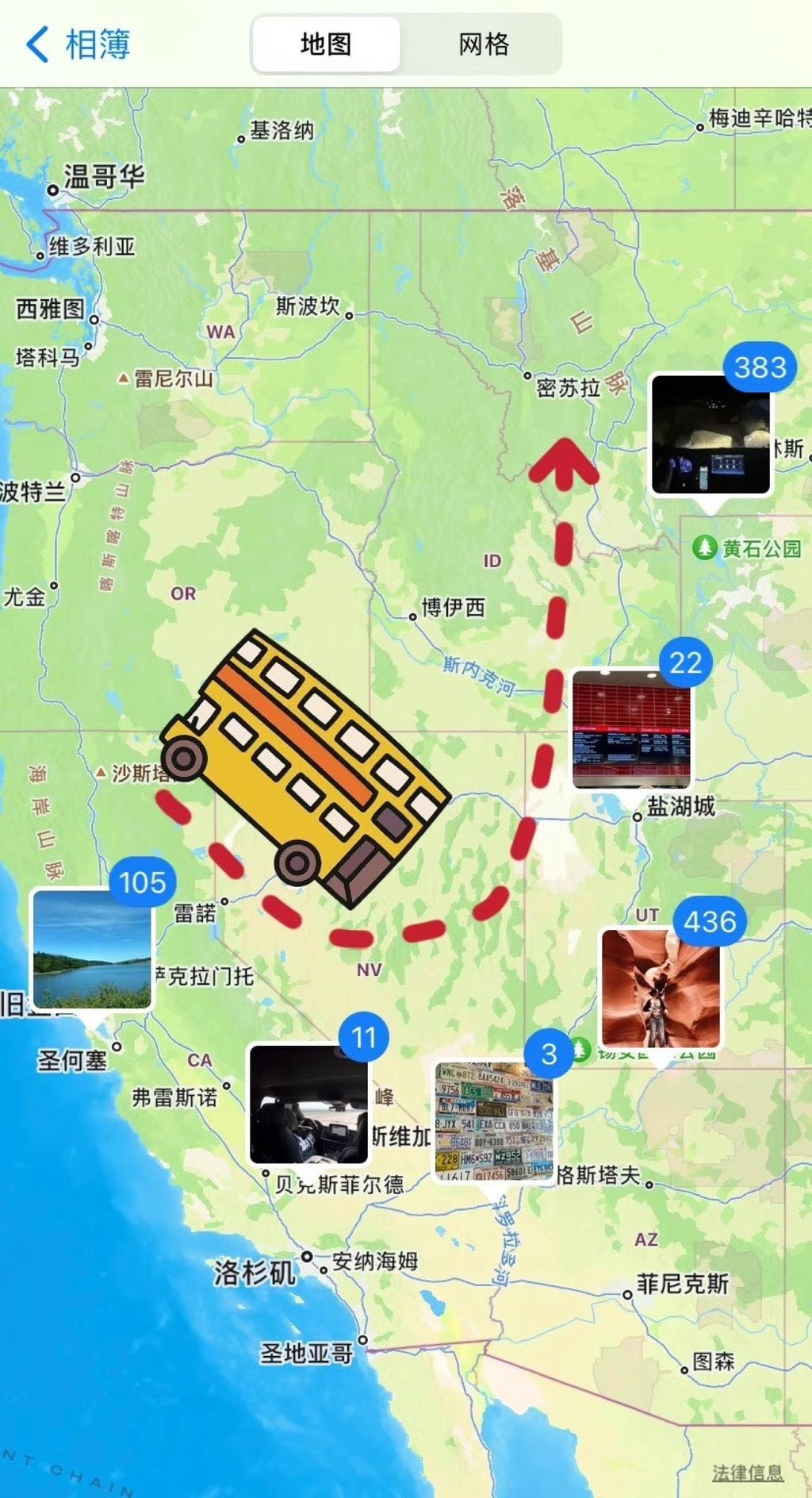Open the photo cluster with 383 photos
This screenshot has width=812, height=1498.
[x=710, y=435]
